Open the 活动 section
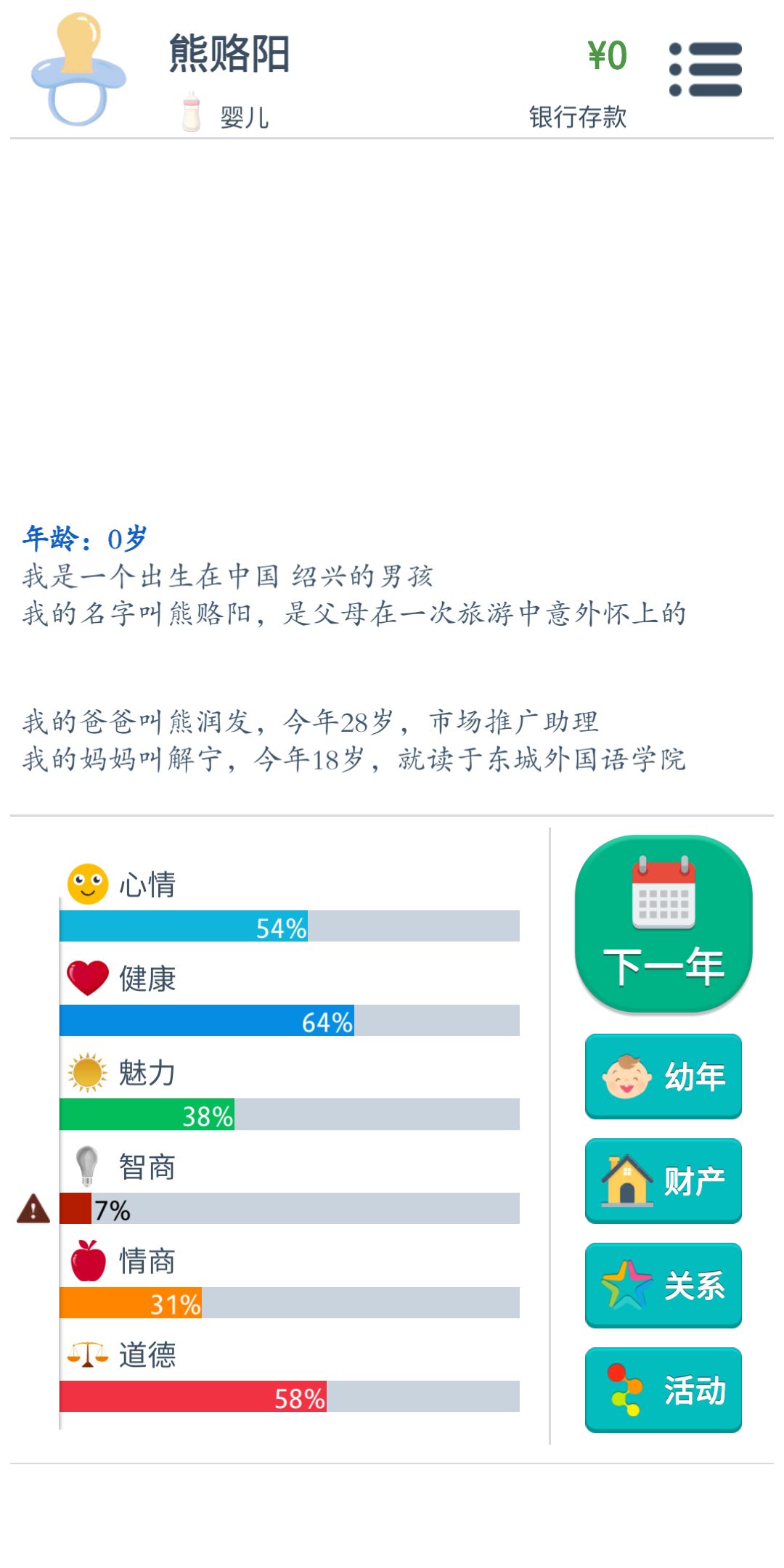The image size is (784, 1568). (663, 1390)
